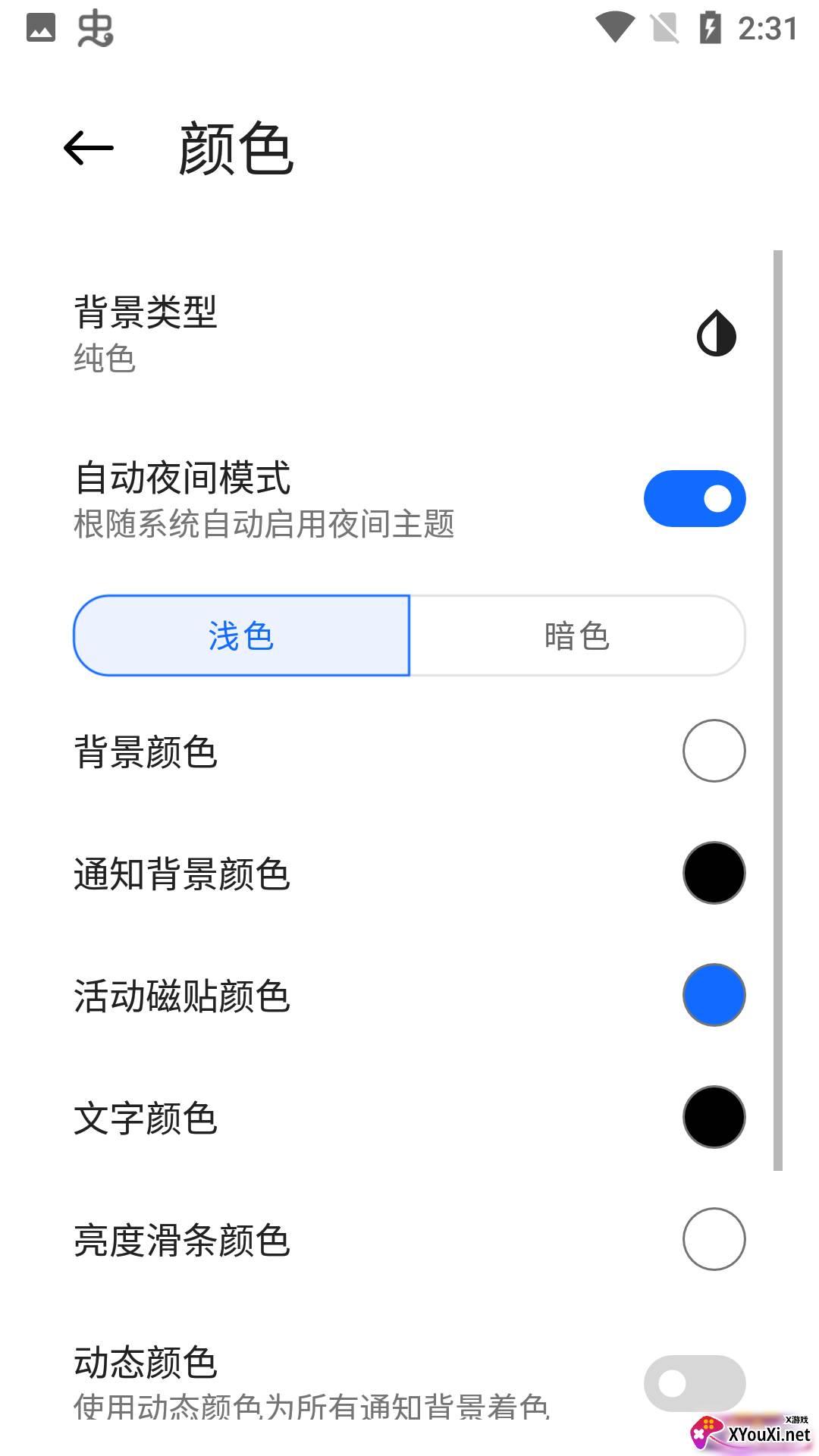Open the 背景类型 setting
819x1456 pixels.
409,334
